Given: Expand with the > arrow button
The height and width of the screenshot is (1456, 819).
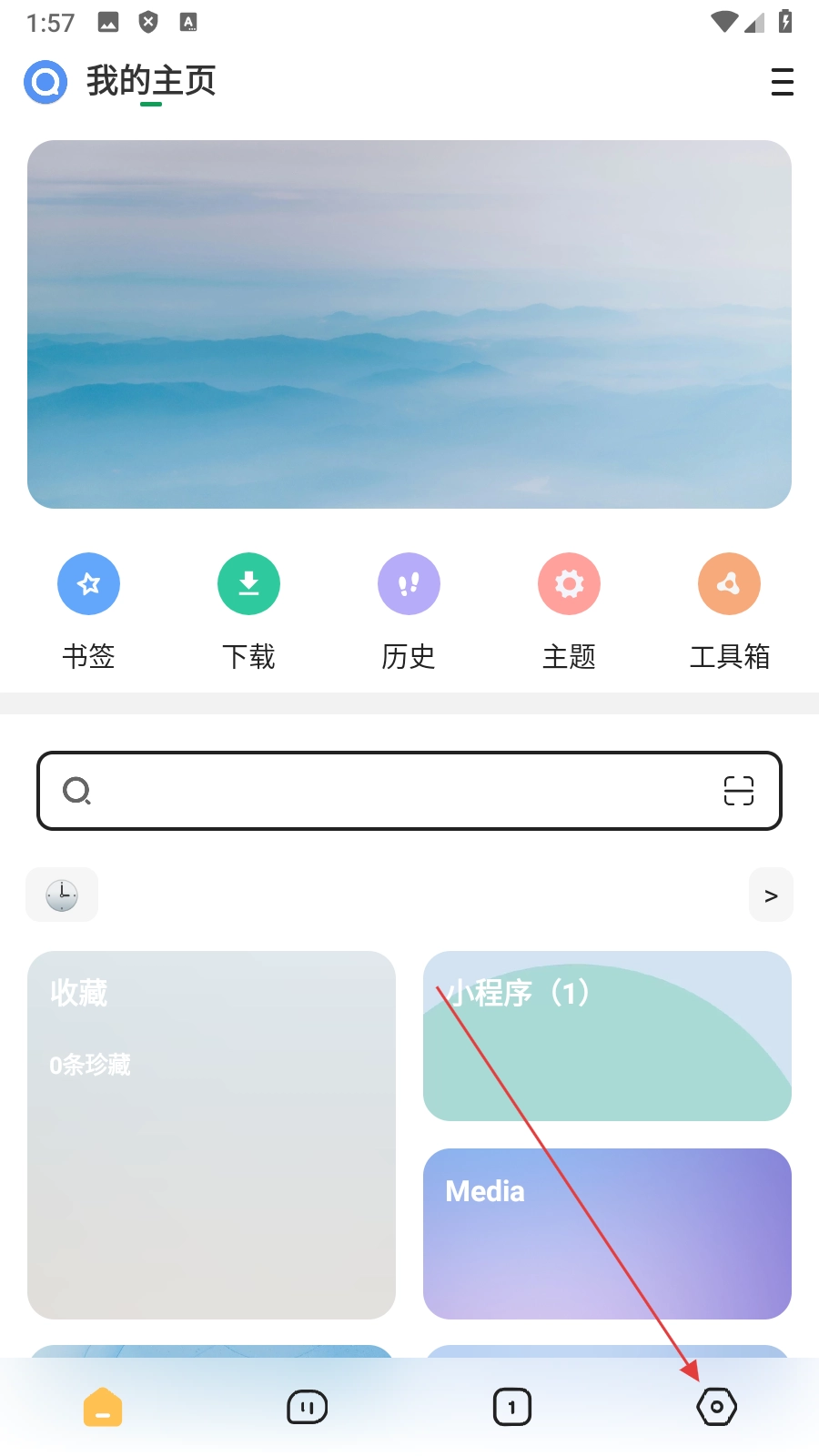Looking at the screenshot, I should click(771, 895).
